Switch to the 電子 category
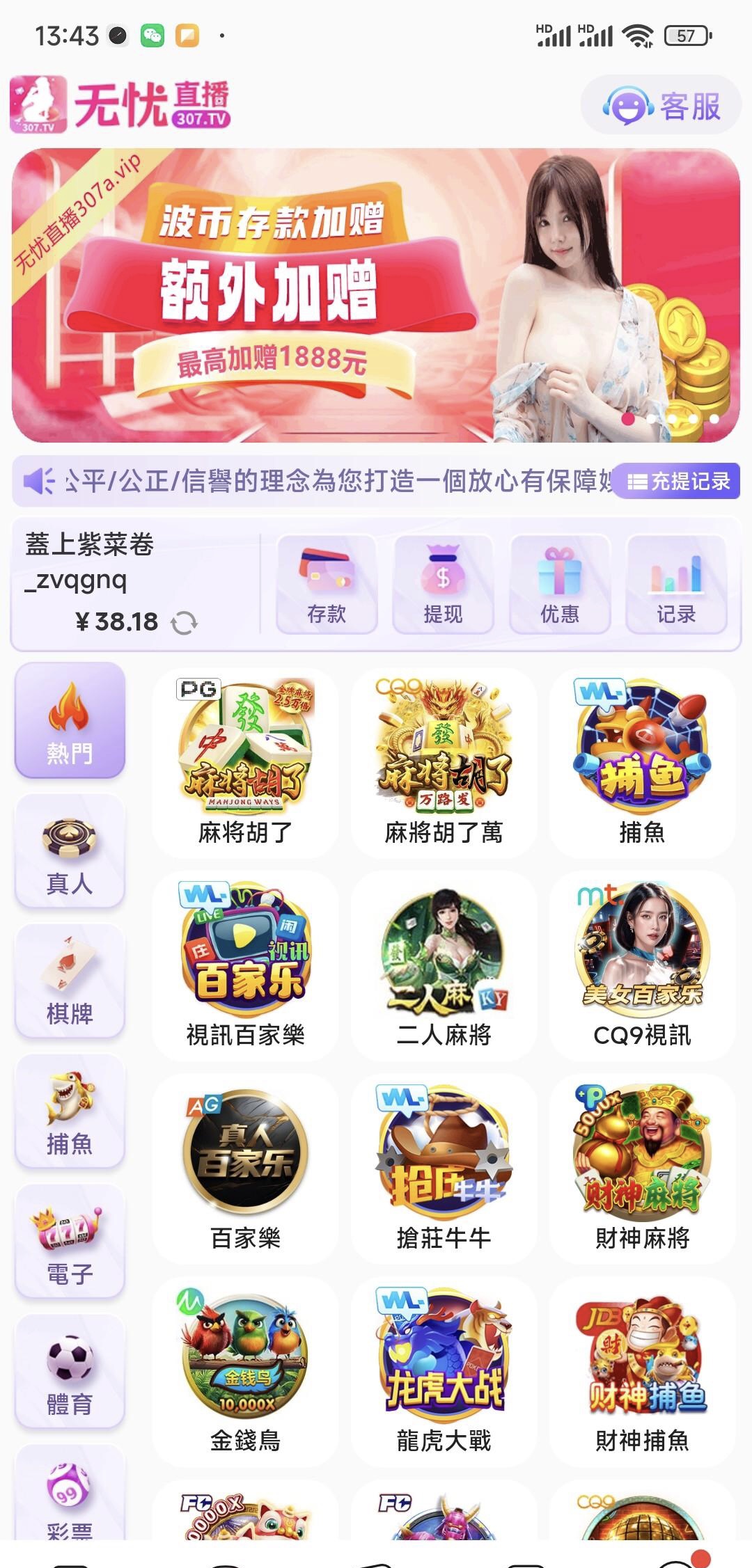This screenshot has width=752, height=1568. coord(70,1242)
